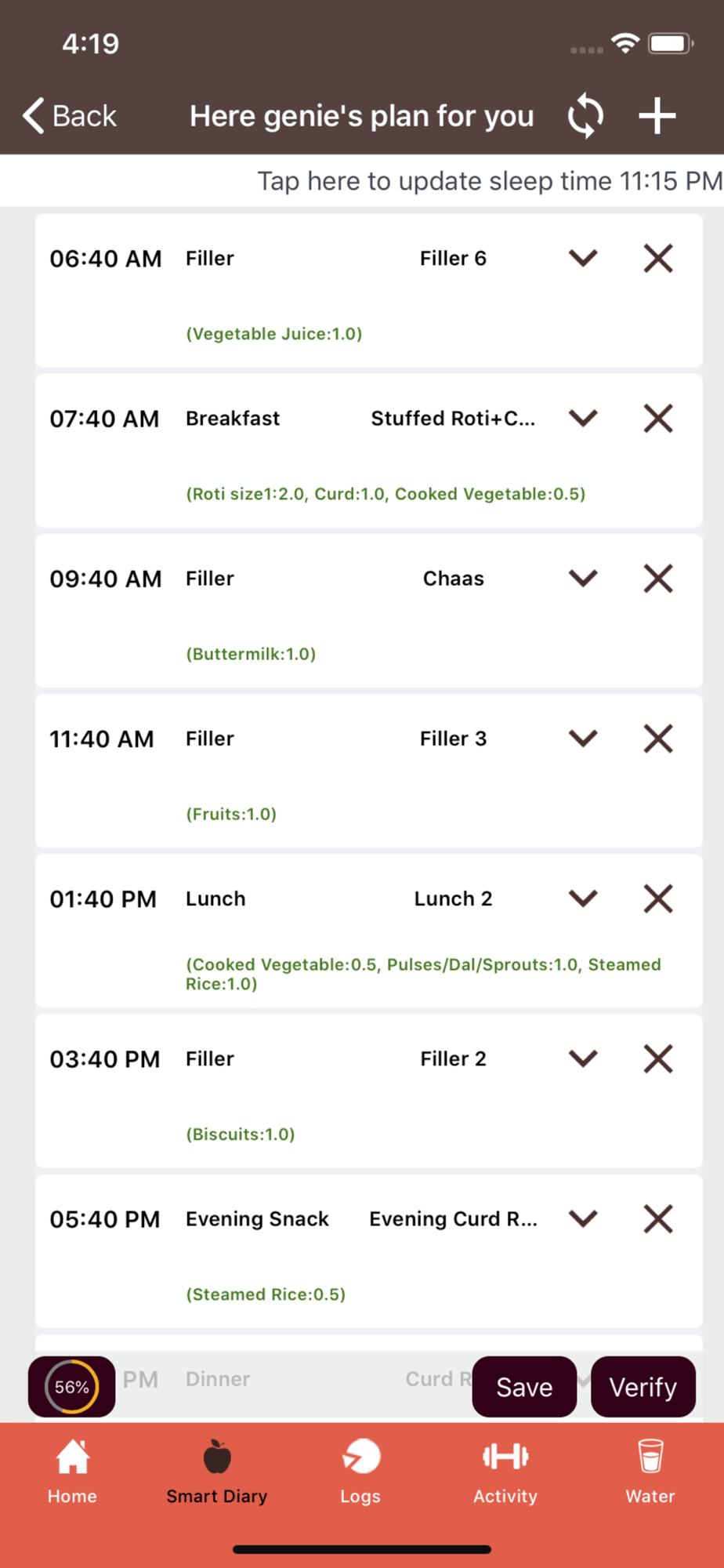
Task: Remove the 09:40 AM Chaas entry
Action: [658, 579]
